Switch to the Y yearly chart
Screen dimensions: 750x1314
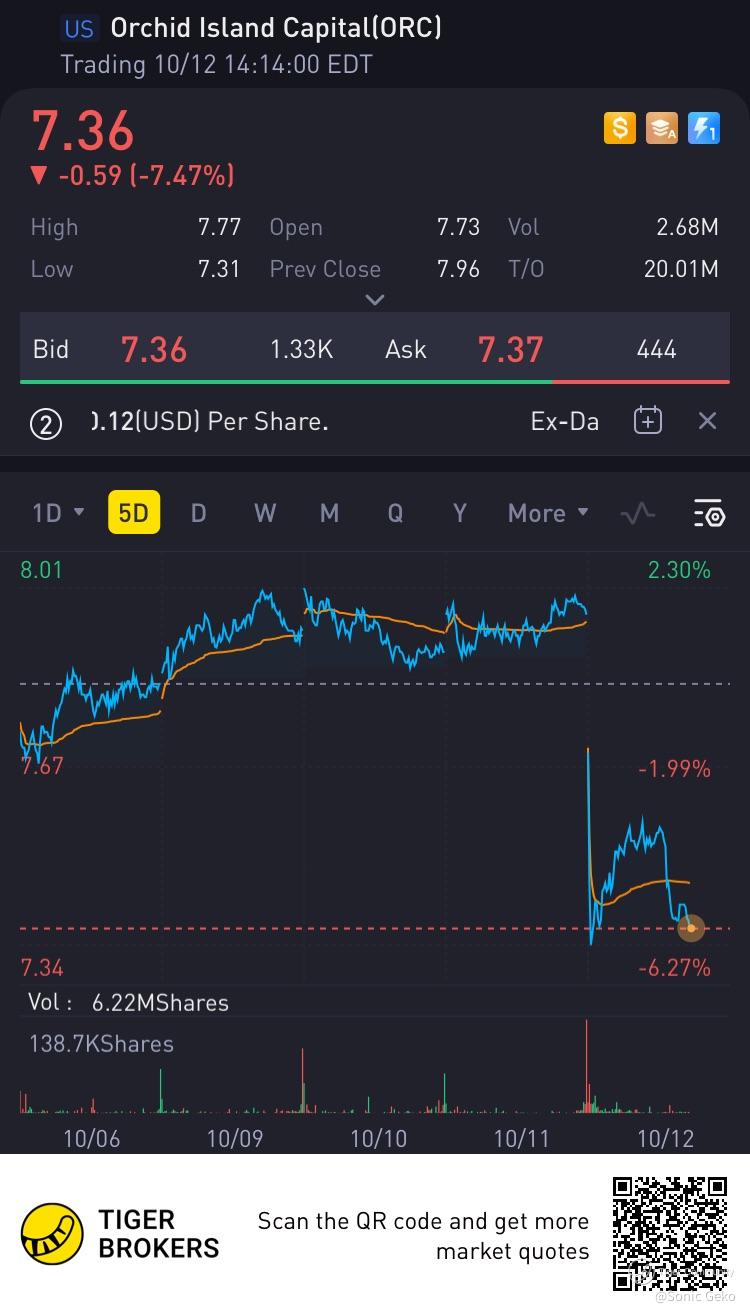(x=460, y=513)
